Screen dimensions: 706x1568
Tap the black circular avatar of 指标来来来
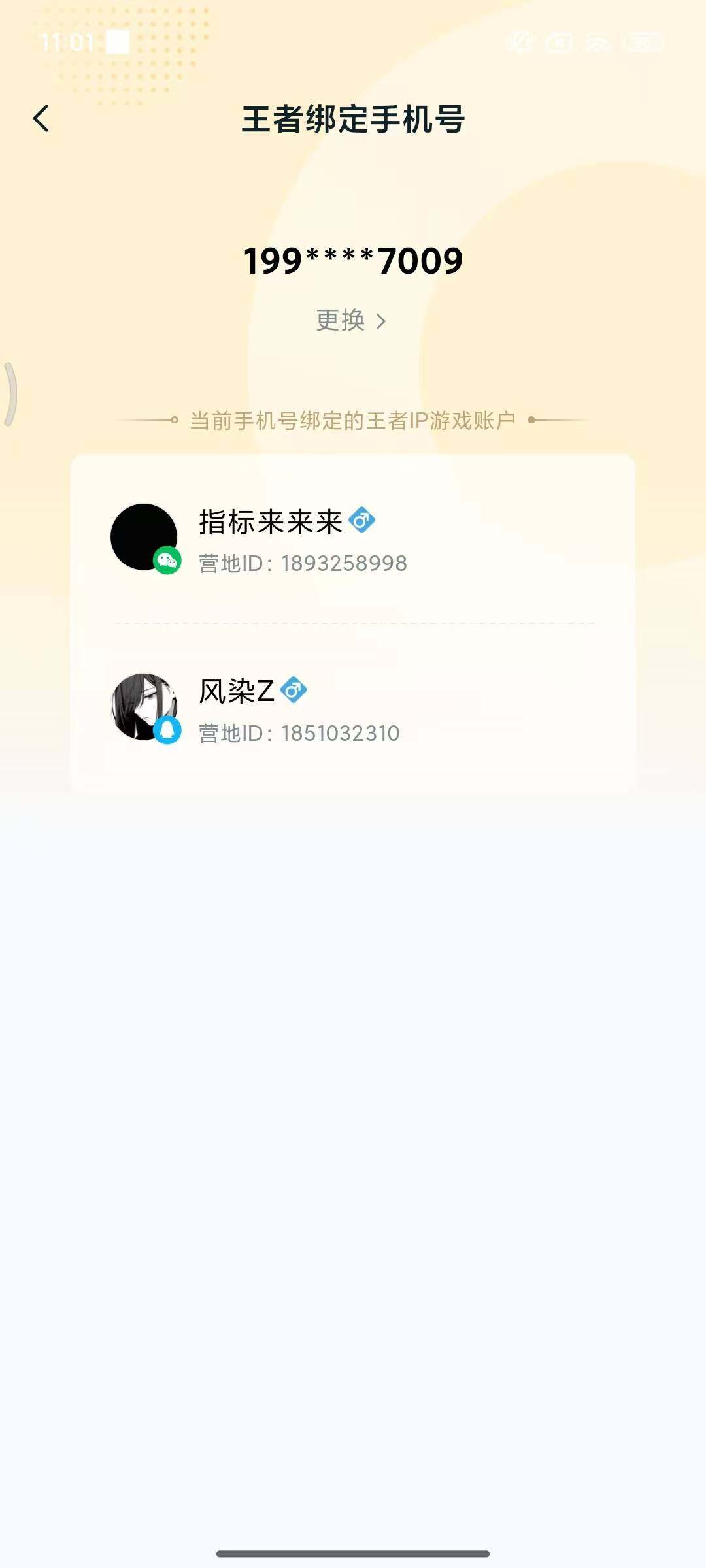click(145, 537)
